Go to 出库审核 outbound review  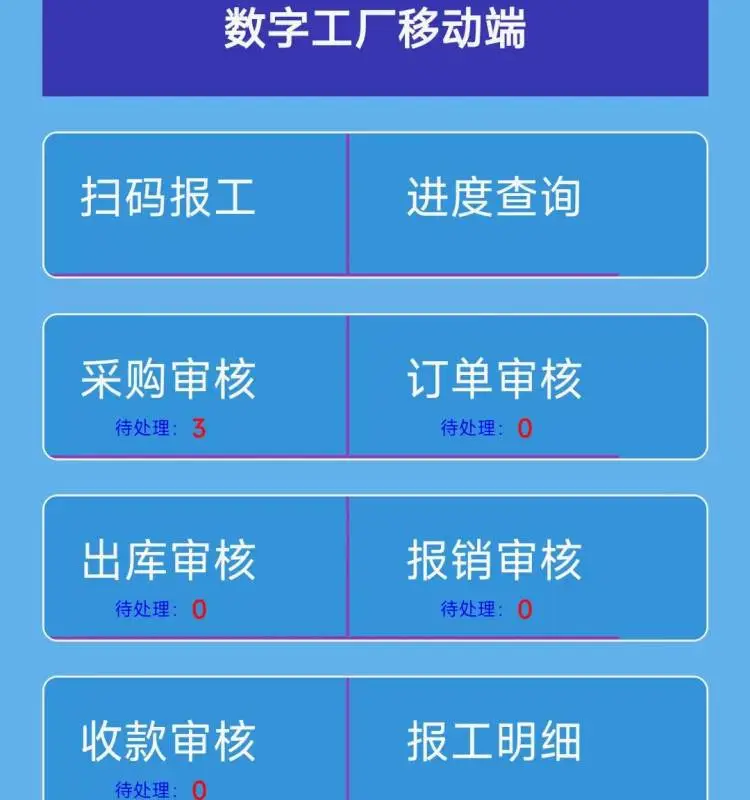[x=195, y=567]
